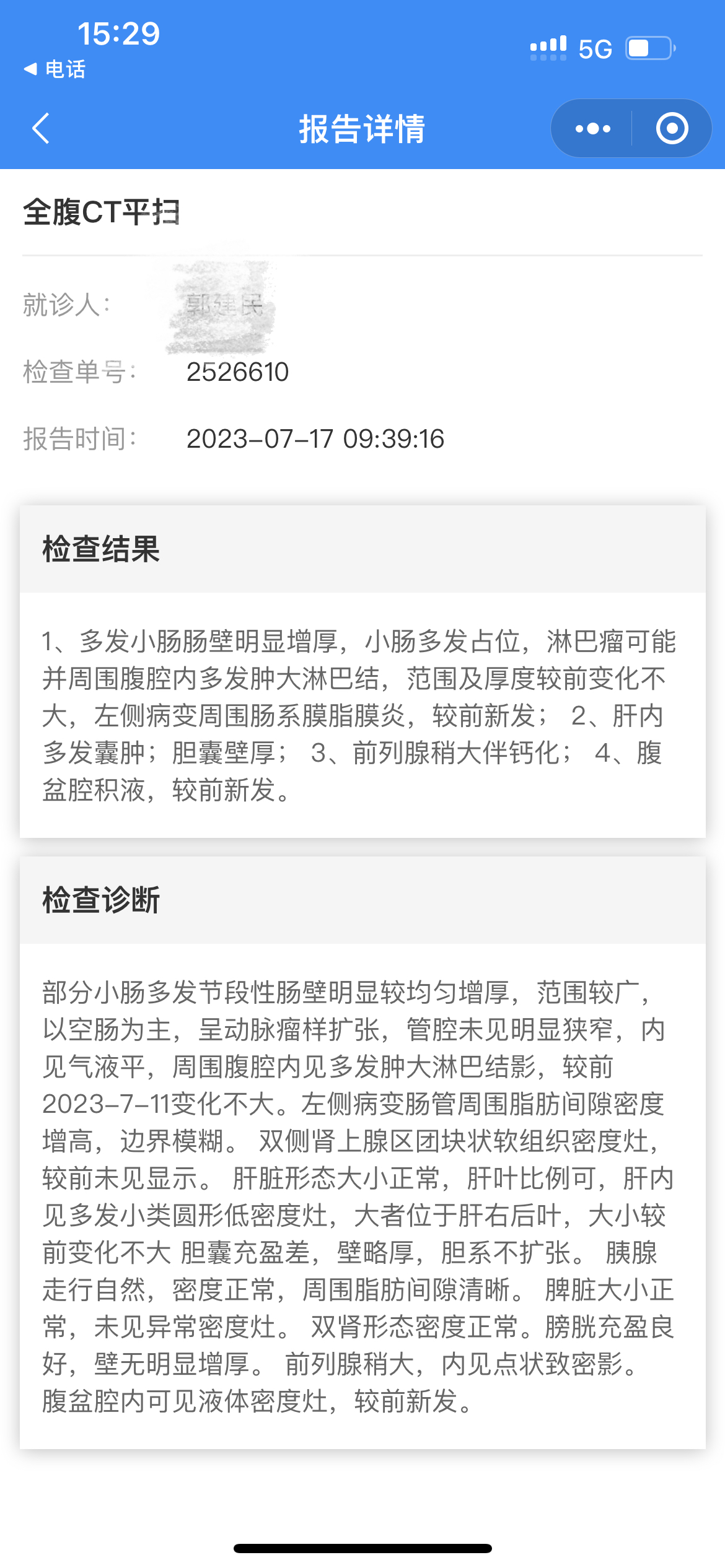Image resolution: width=725 pixels, height=1568 pixels.
Task: Close the mini program with the circle button
Action: [672, 129]
